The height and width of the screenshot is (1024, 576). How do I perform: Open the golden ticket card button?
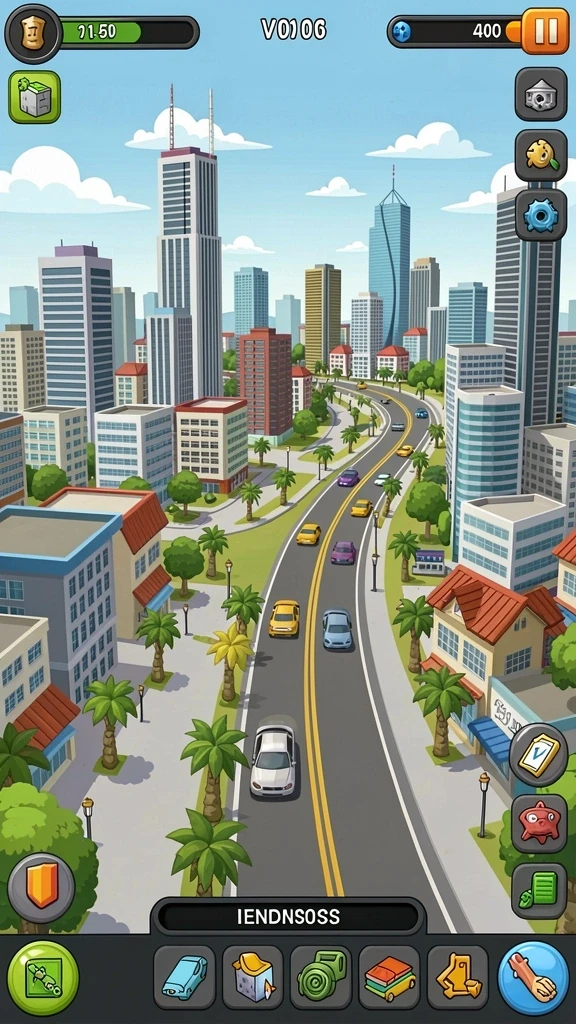[x=539, y=755]
